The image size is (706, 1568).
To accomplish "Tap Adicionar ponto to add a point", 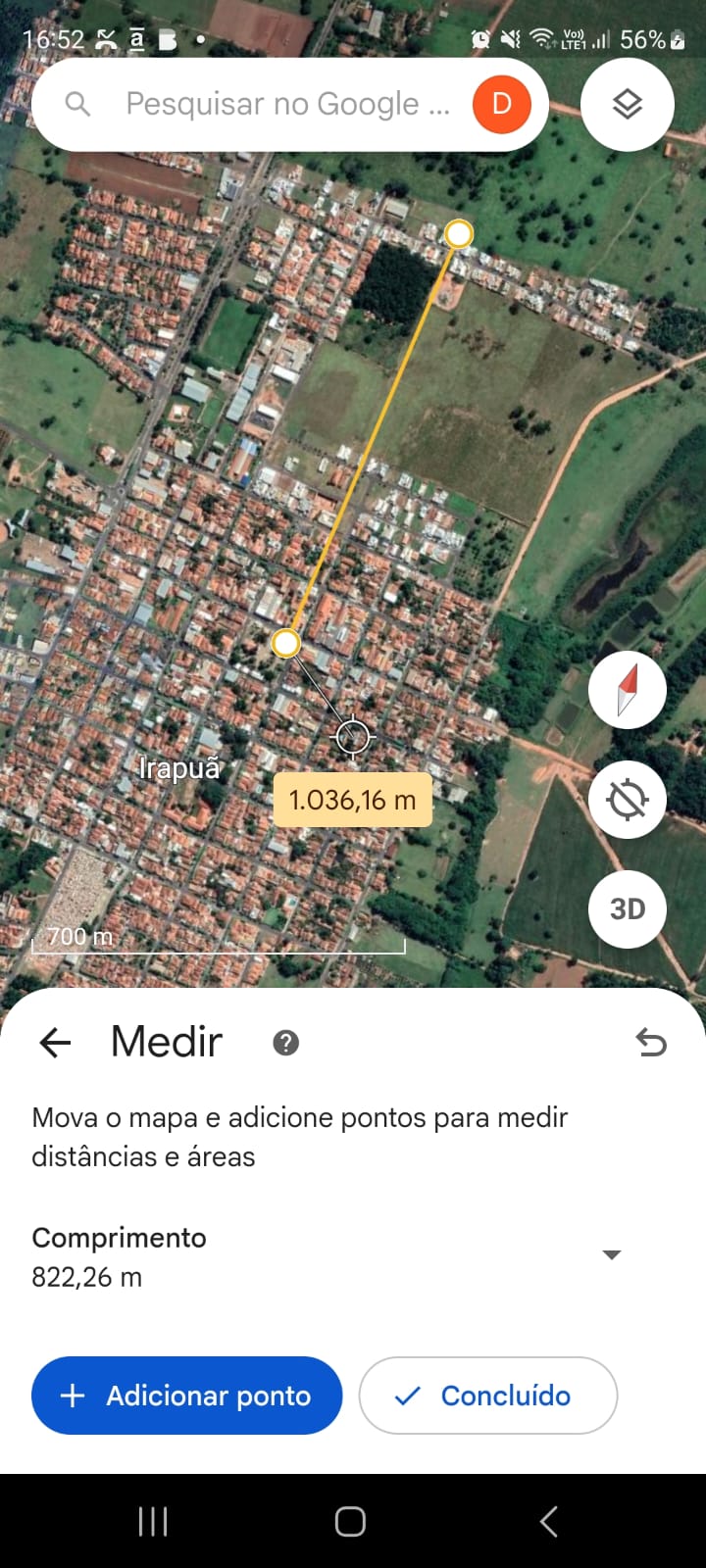I will click(187, 1396).
